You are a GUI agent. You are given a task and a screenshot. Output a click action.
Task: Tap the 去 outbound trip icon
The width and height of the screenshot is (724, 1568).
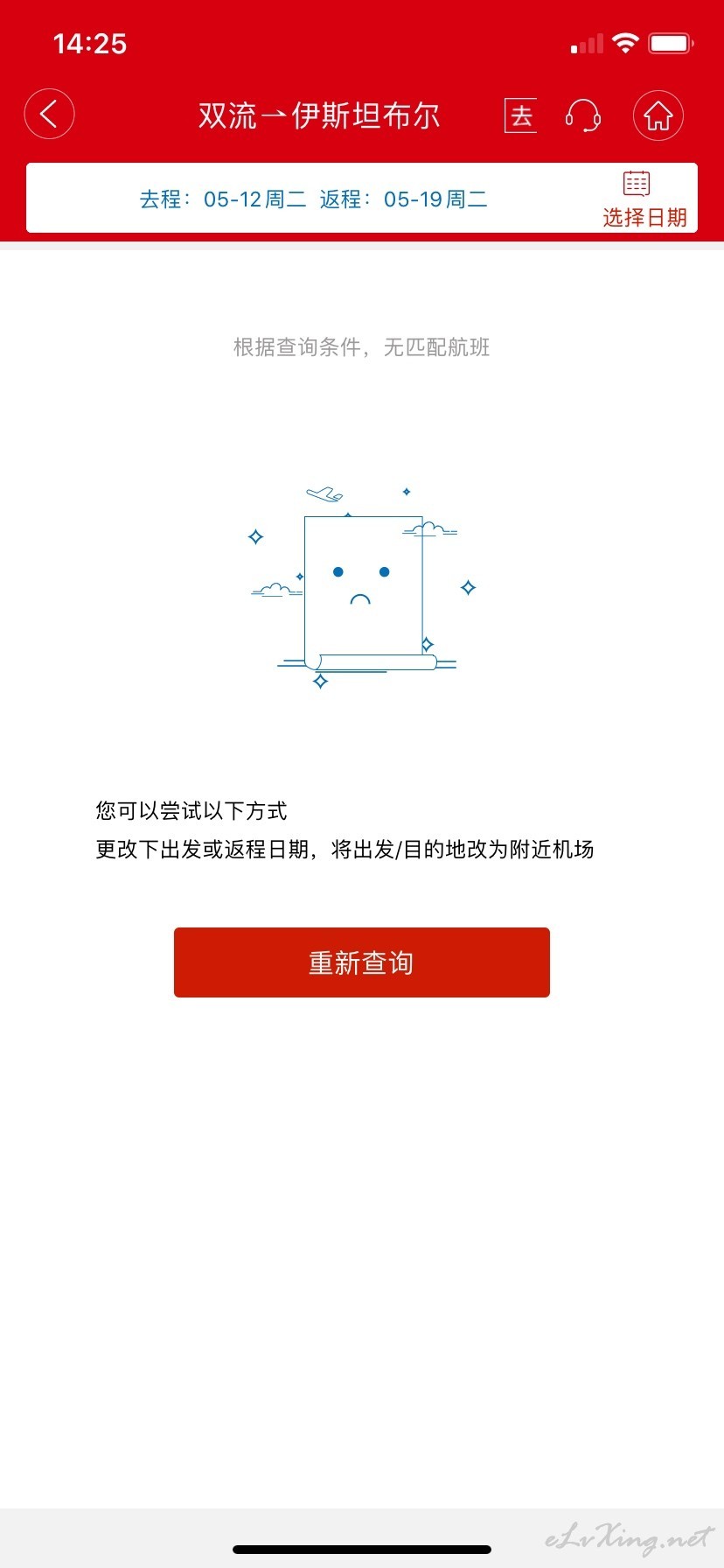(521, 115)
